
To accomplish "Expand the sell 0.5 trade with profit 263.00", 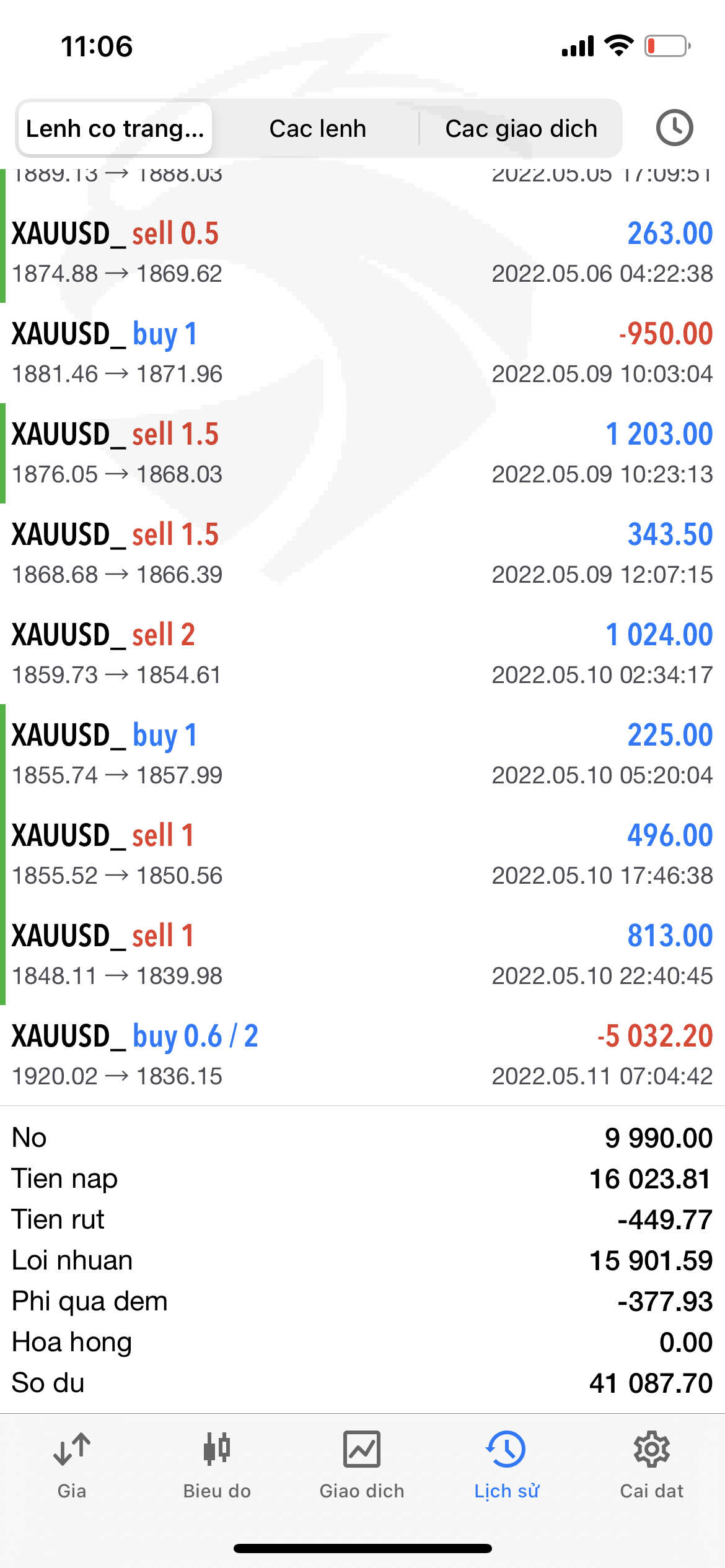I will pos(362,253).
